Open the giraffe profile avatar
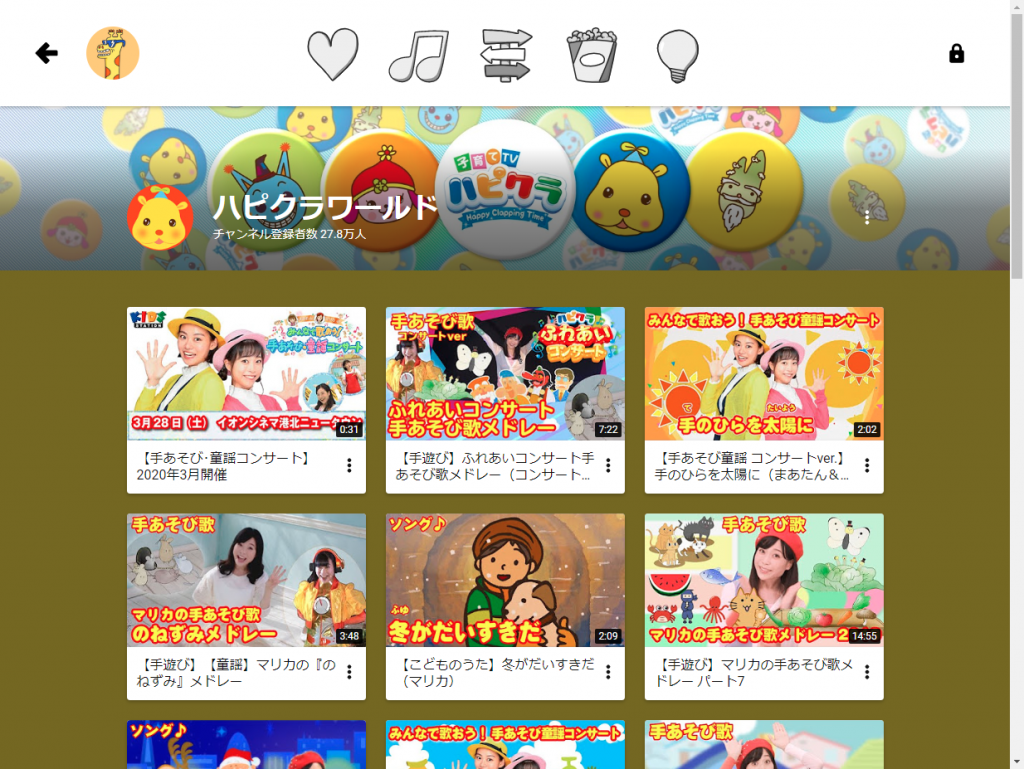 [113, 53]
